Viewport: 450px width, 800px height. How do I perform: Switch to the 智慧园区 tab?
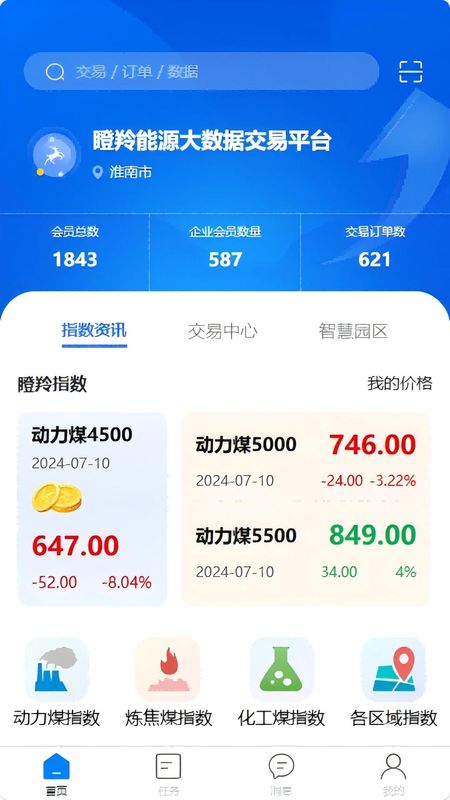tap(353, 331)
